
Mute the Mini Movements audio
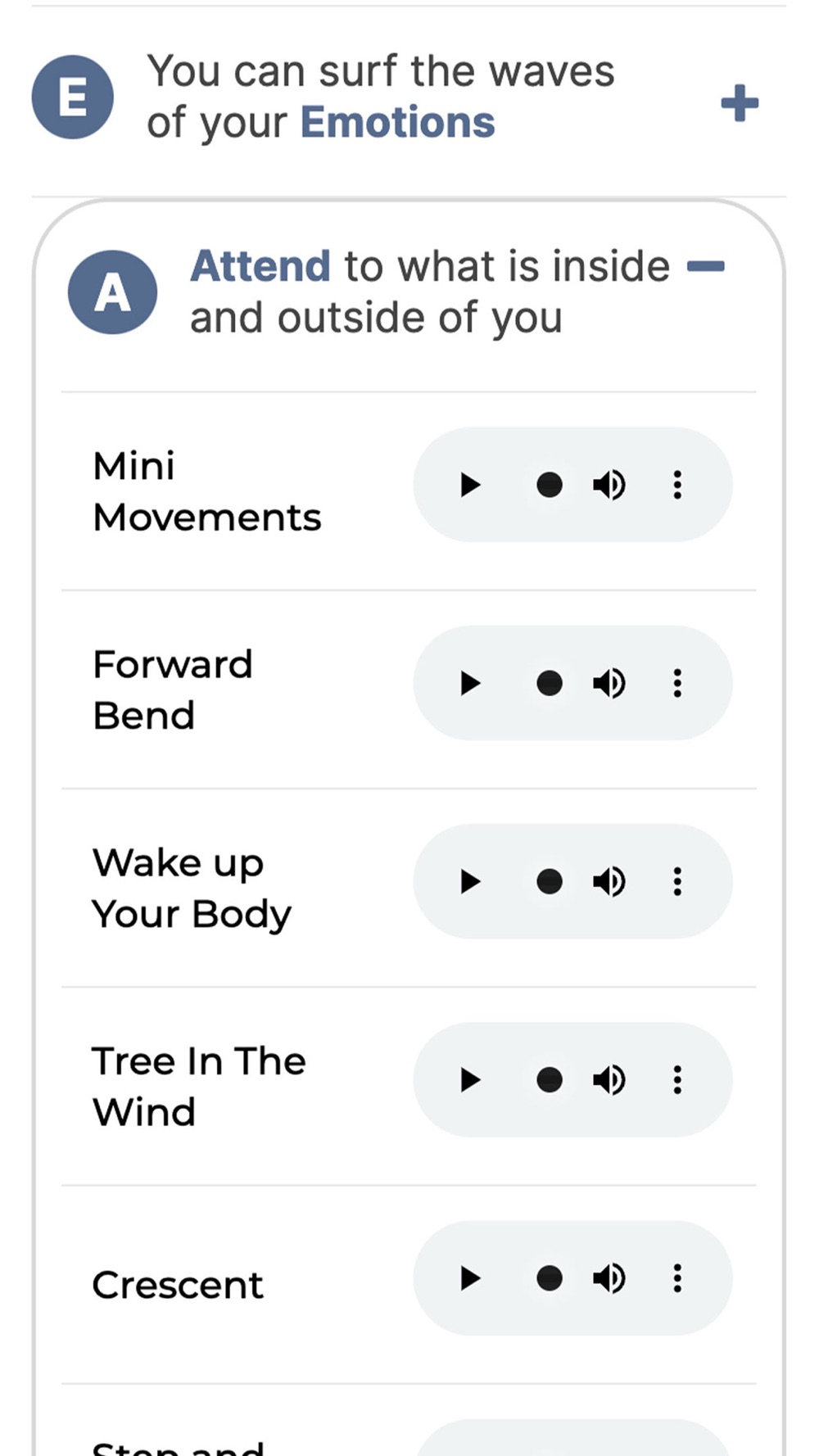609,485
